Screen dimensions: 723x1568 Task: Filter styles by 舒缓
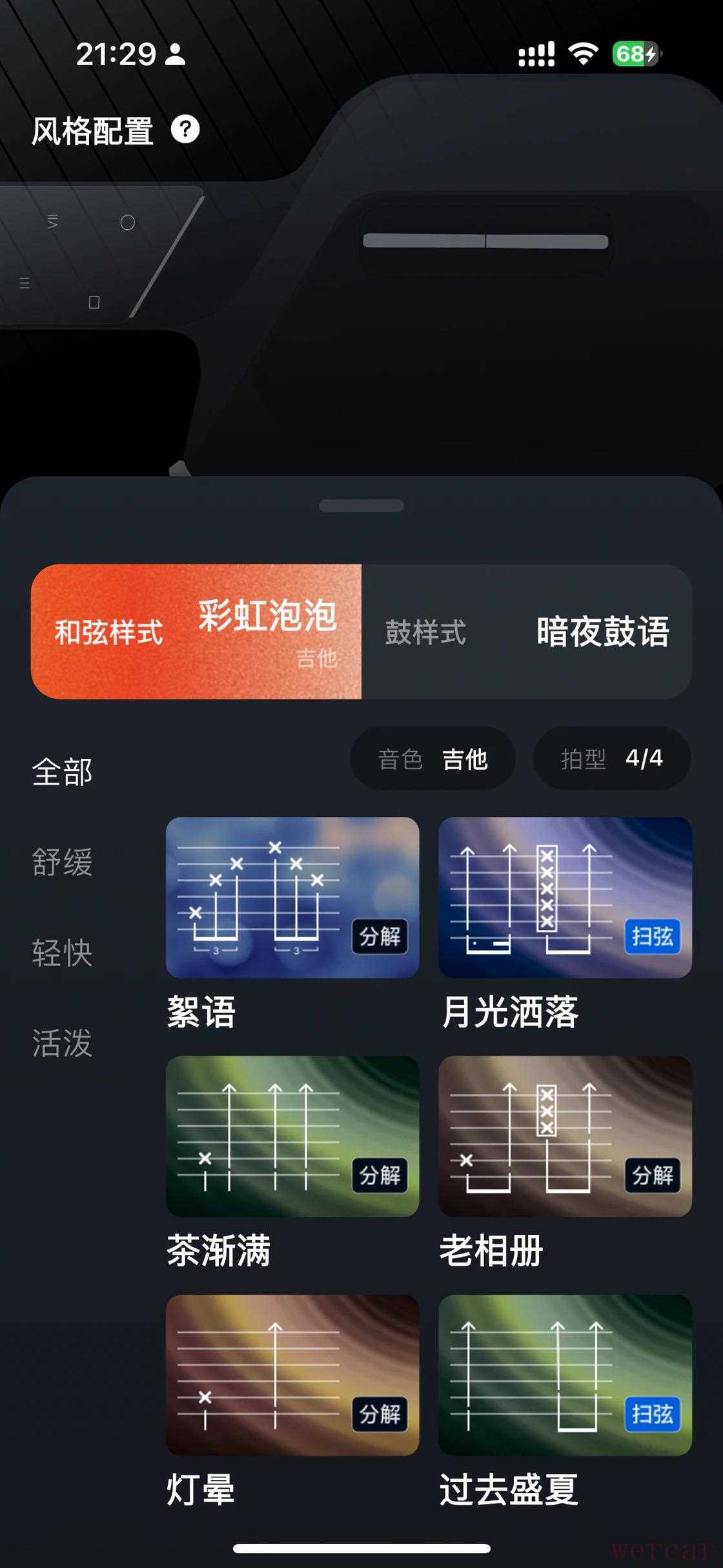63,862
